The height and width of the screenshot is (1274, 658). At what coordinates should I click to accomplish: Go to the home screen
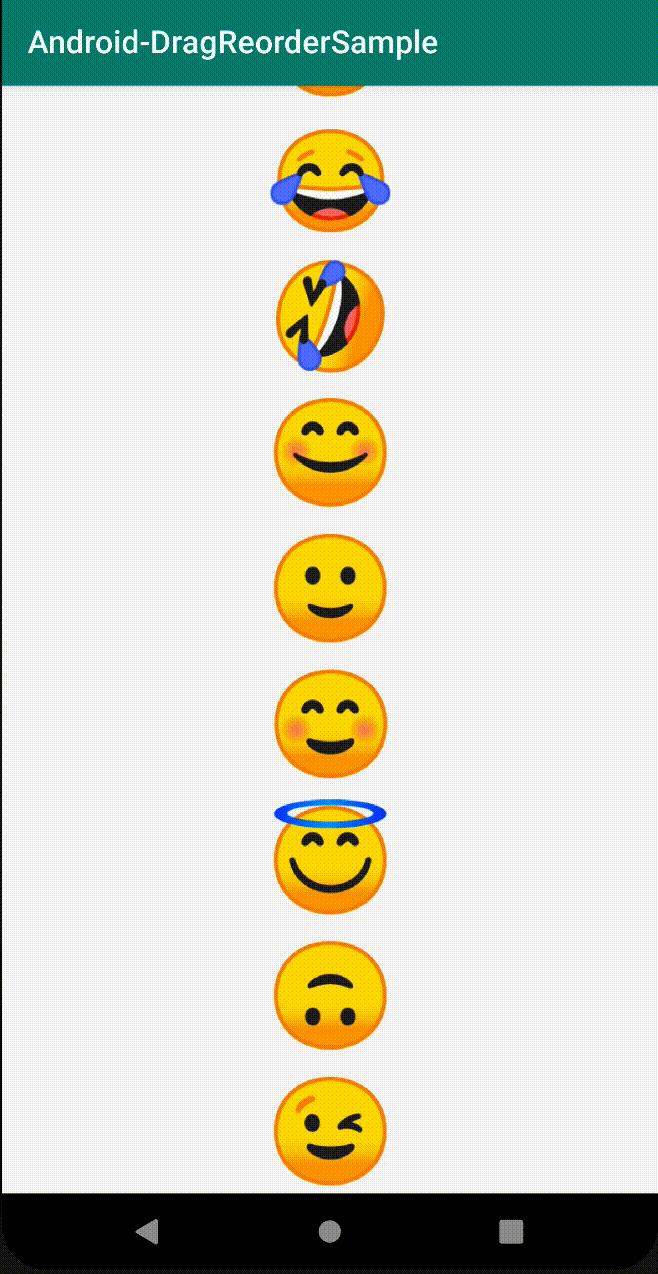coord(329,1231)
